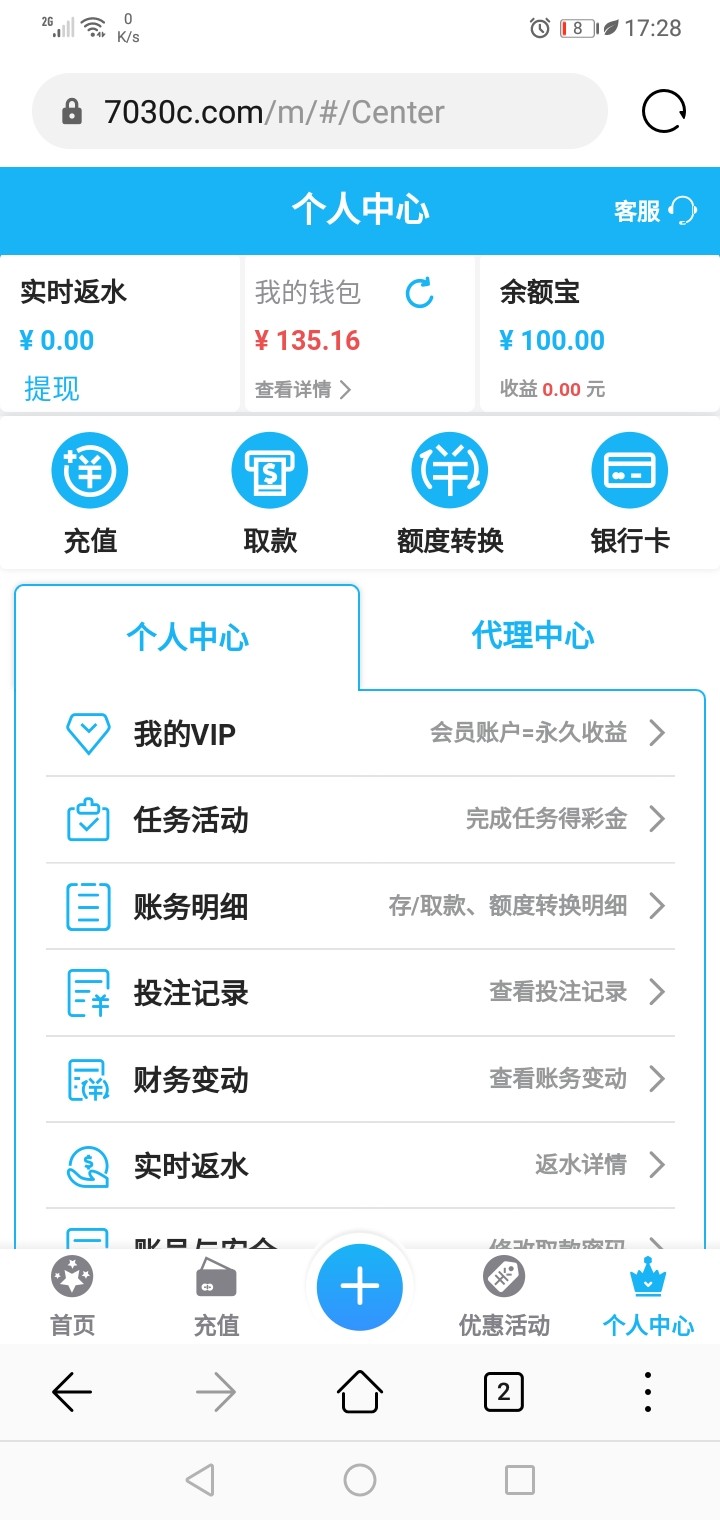The height and width of the screenshot is (1520, 720).
Task: Open 任务活动 tasks
Action: point(360,820)
